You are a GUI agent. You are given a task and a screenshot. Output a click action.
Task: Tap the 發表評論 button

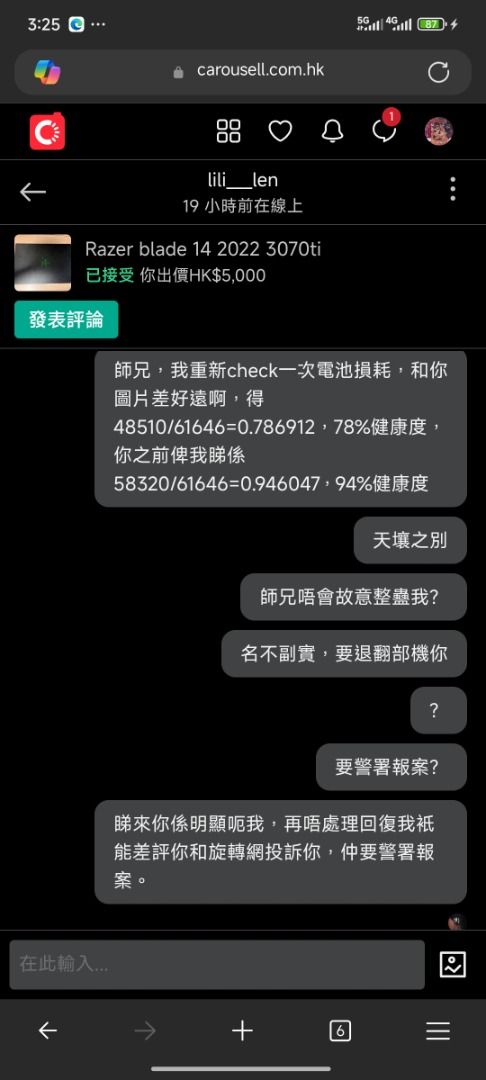pyautogui.click(x=66, y=320)
